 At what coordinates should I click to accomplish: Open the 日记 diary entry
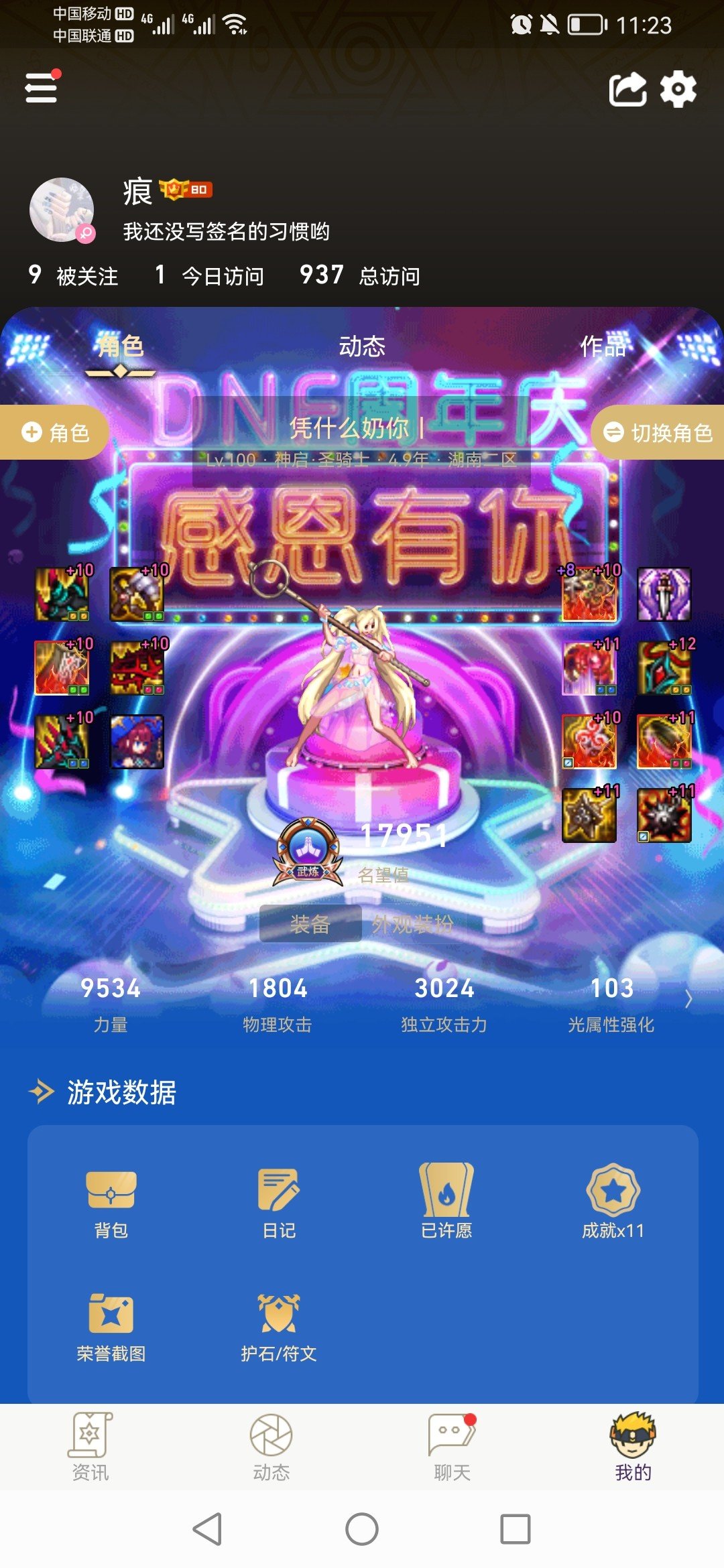click(279, 1202)
